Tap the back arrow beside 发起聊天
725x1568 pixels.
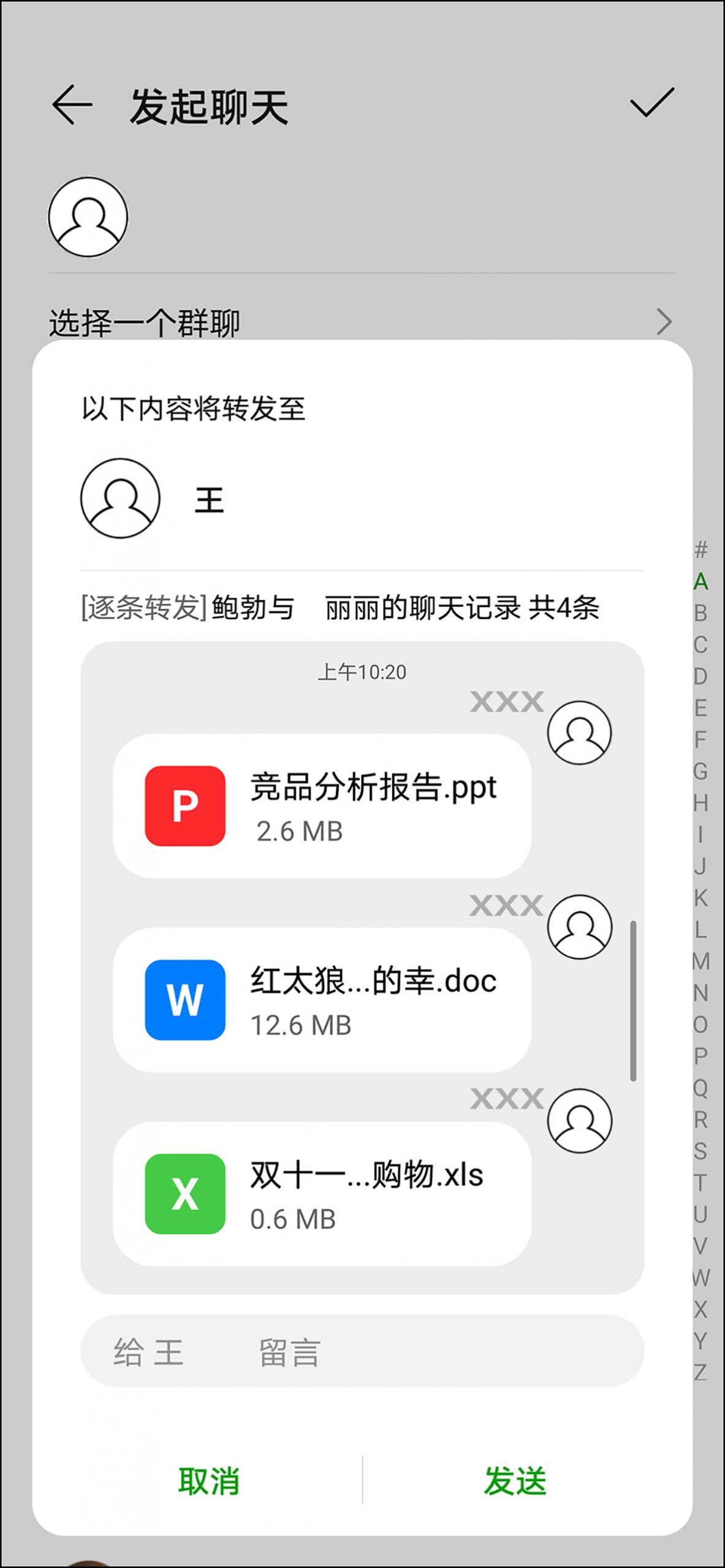pyautogui.click(x=72, y=105)
